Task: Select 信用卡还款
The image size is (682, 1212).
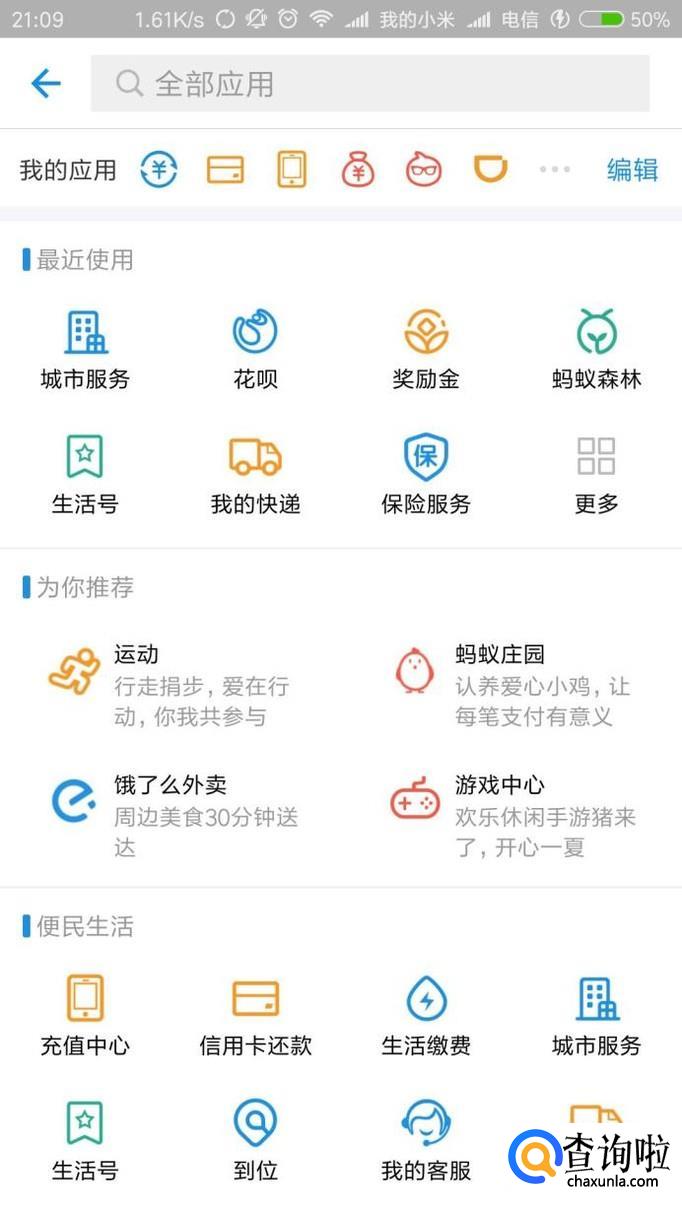Action: tap(255, 1015)
